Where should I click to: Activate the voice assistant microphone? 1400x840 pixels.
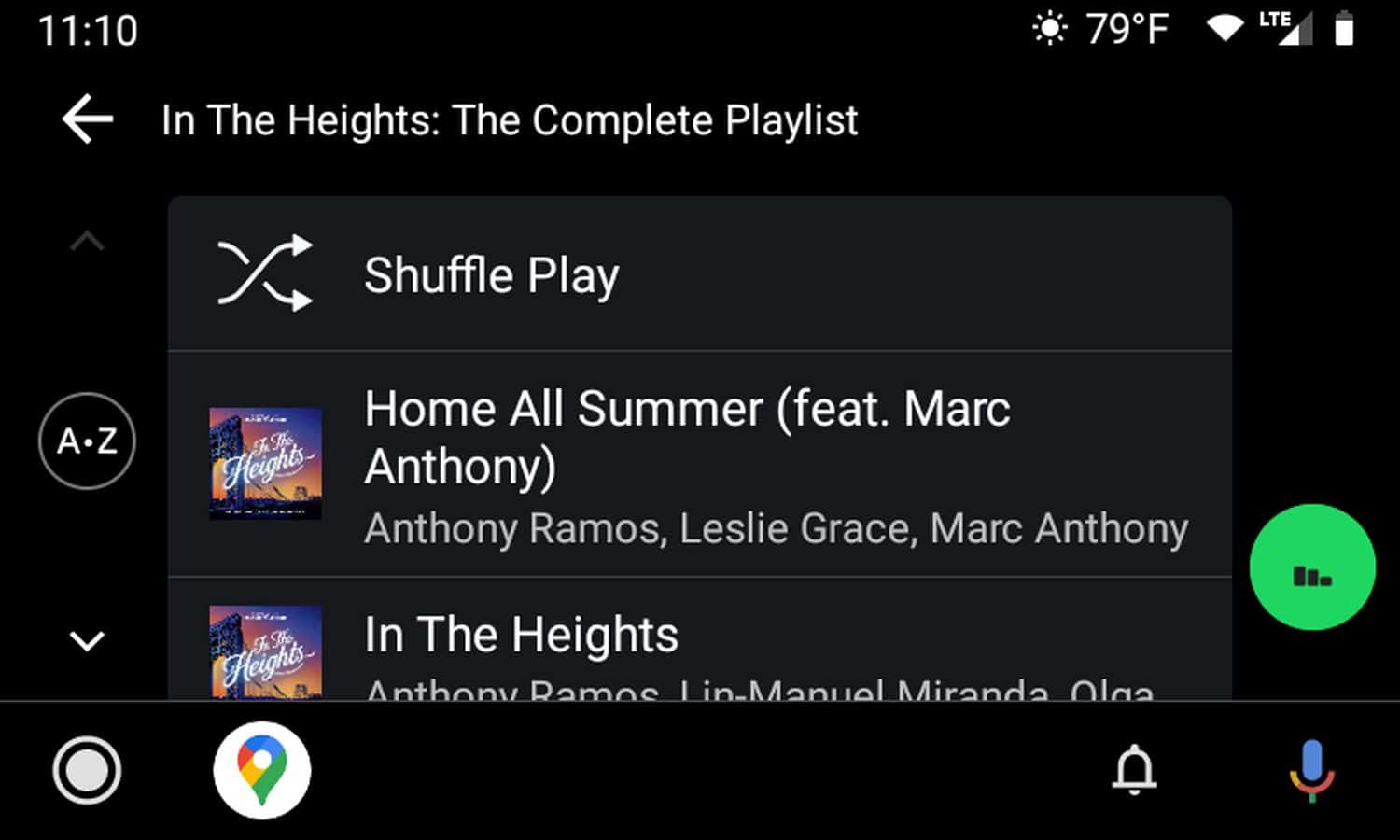(x=1311, y=771)
